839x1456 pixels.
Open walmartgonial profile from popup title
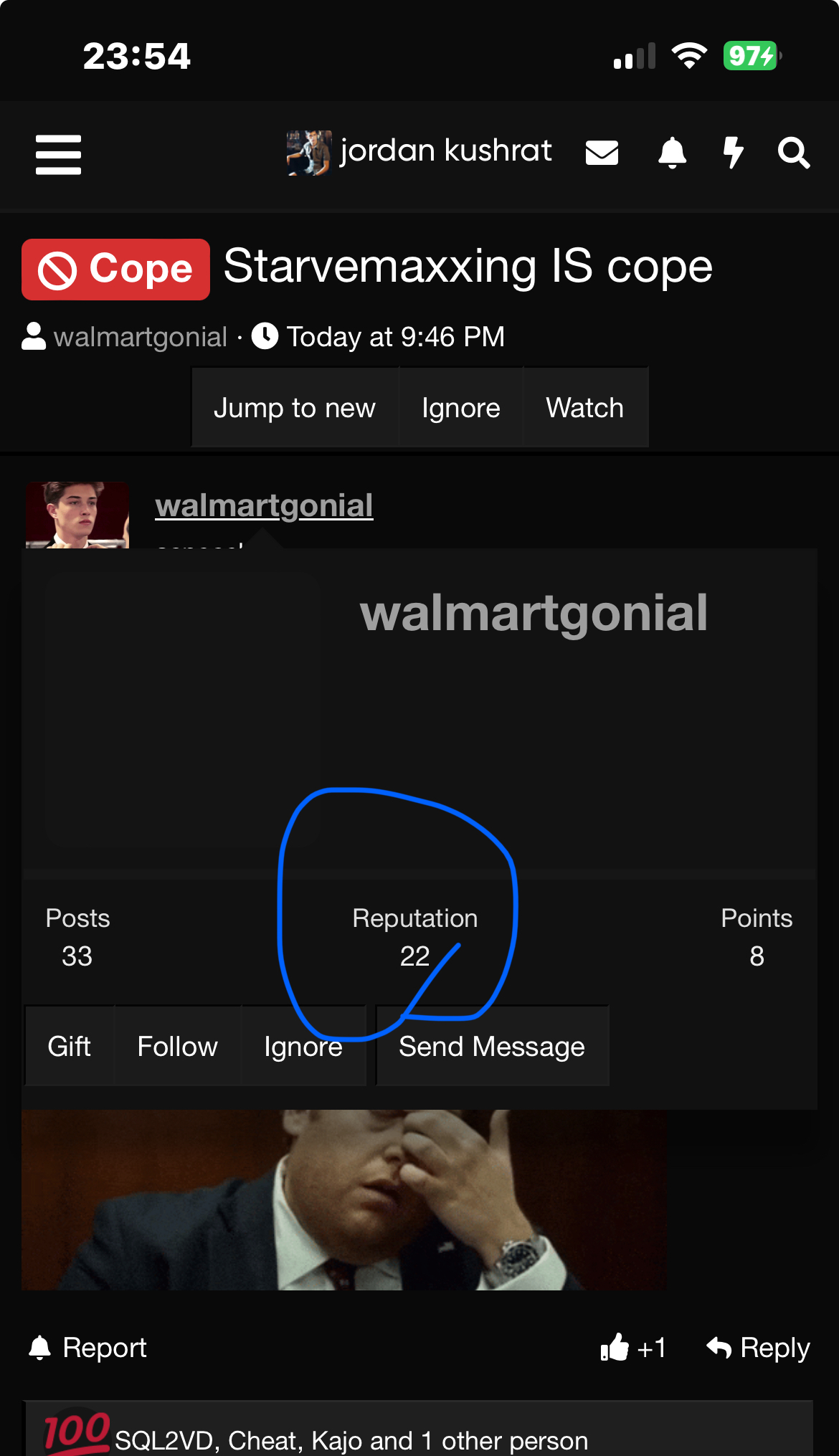pyautogui.click(x=534, y=614)
